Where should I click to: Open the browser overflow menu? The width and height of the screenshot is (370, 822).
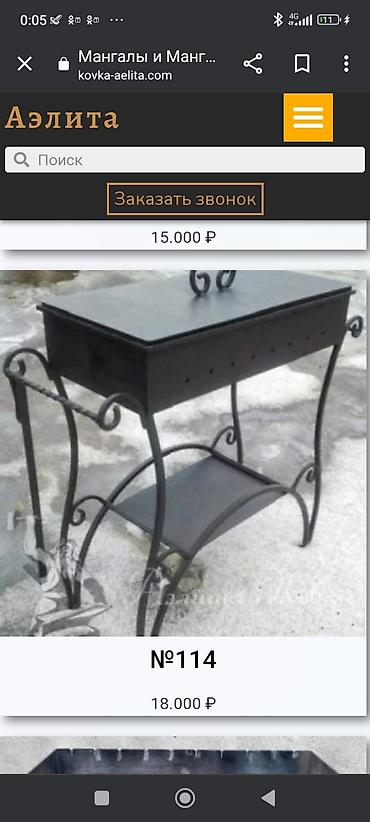346,64
